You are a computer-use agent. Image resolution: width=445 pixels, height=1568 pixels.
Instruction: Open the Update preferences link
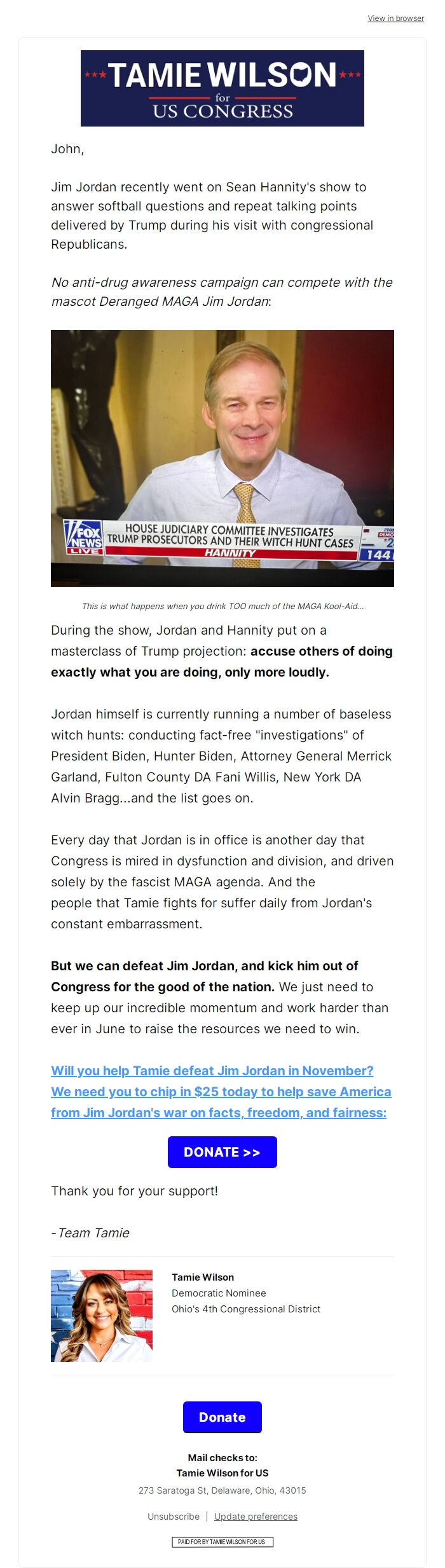coord(256,1516)
